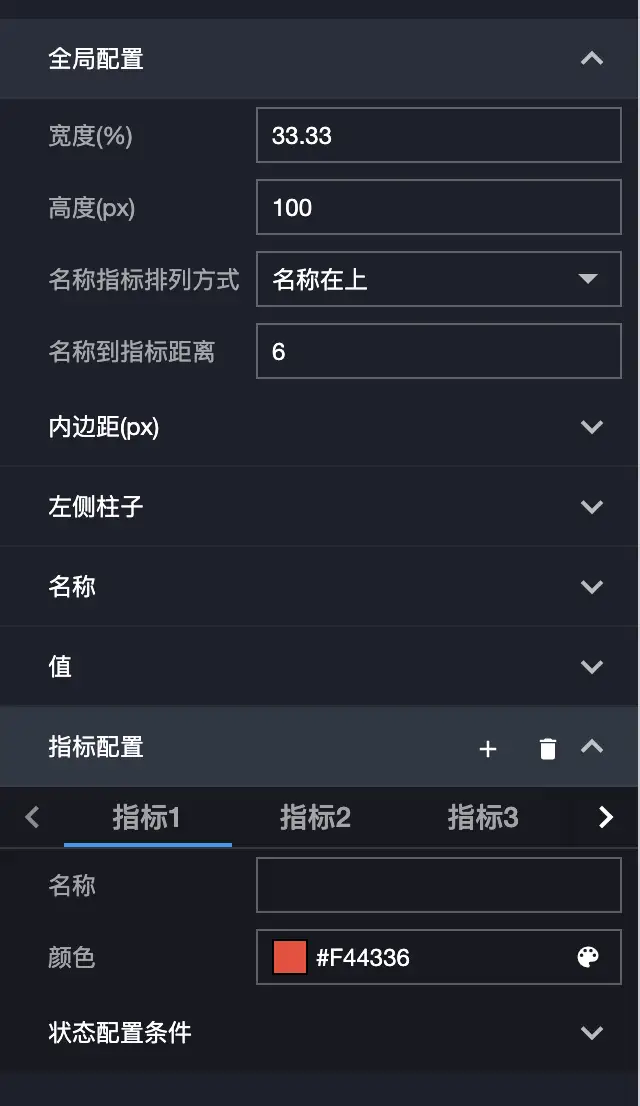Viewport: 640px width, 1106px height.
Task: Expand the 值 section
Action: pyautogui.click(x=592, y=667)
